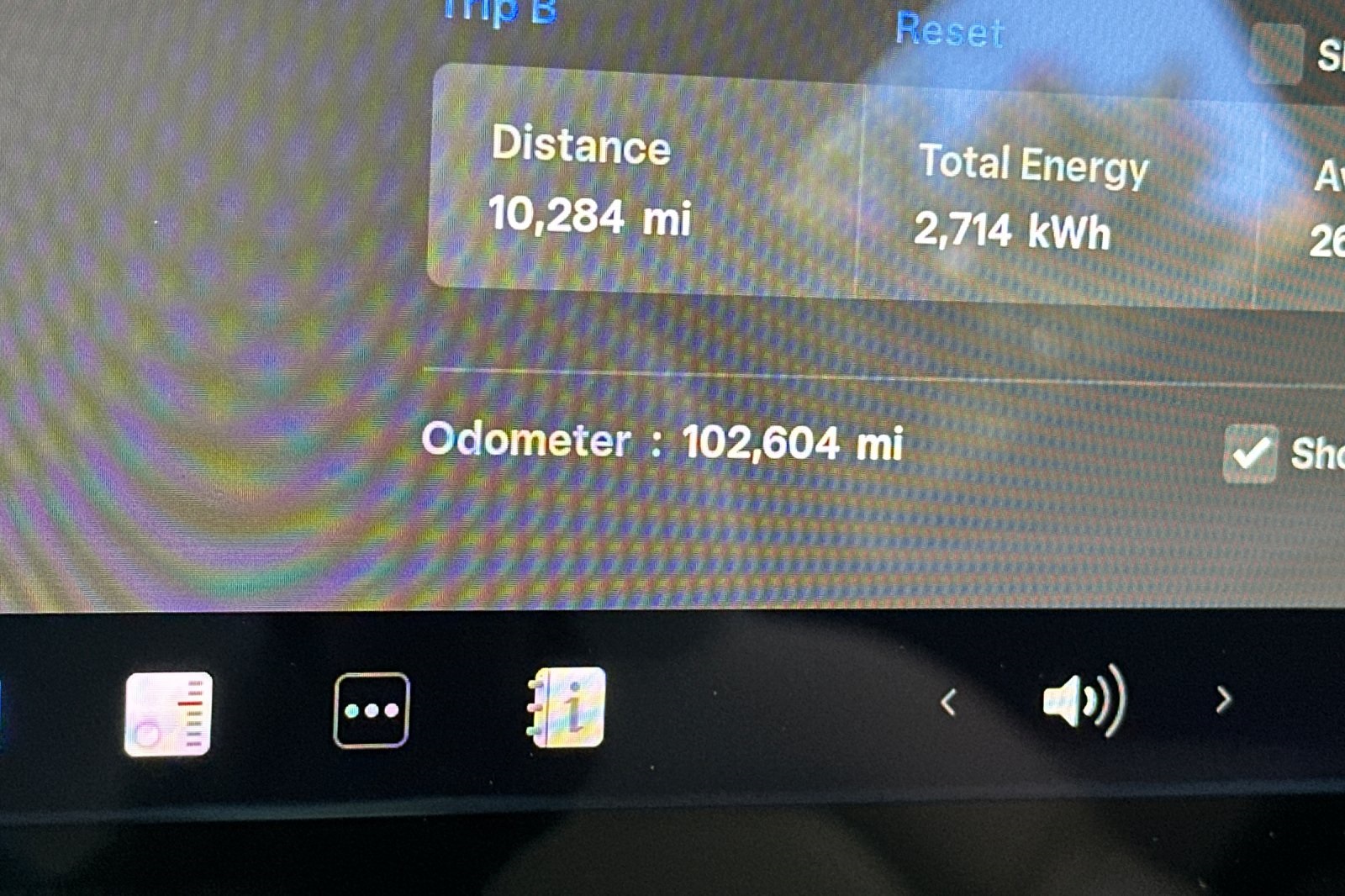Toggle the checkbox beside Reset
The image size is (1345, 896).
tap(1276, 55)
